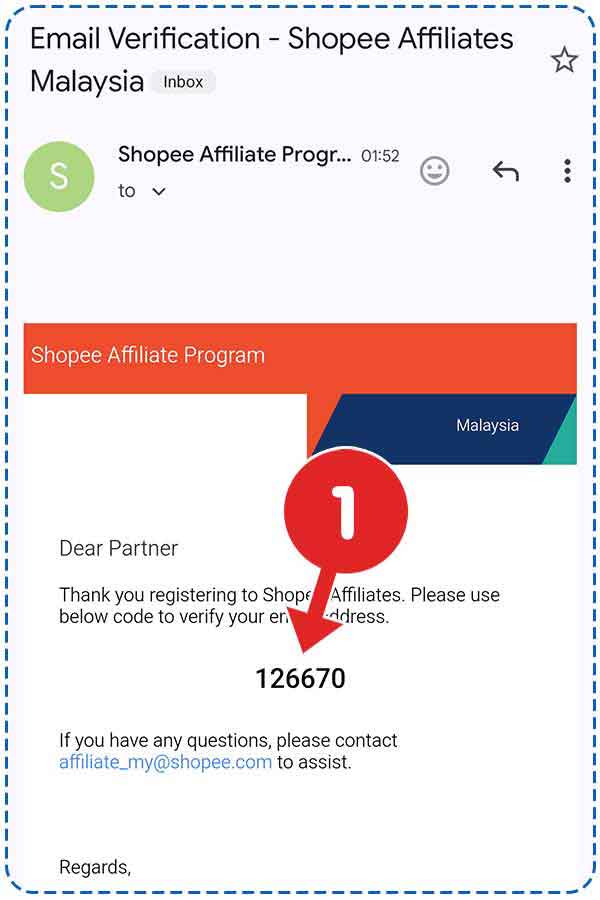Open the Inbox label chip
Image resolution: width=600 pixels, height=900 pixels.
tap(183, 82)
